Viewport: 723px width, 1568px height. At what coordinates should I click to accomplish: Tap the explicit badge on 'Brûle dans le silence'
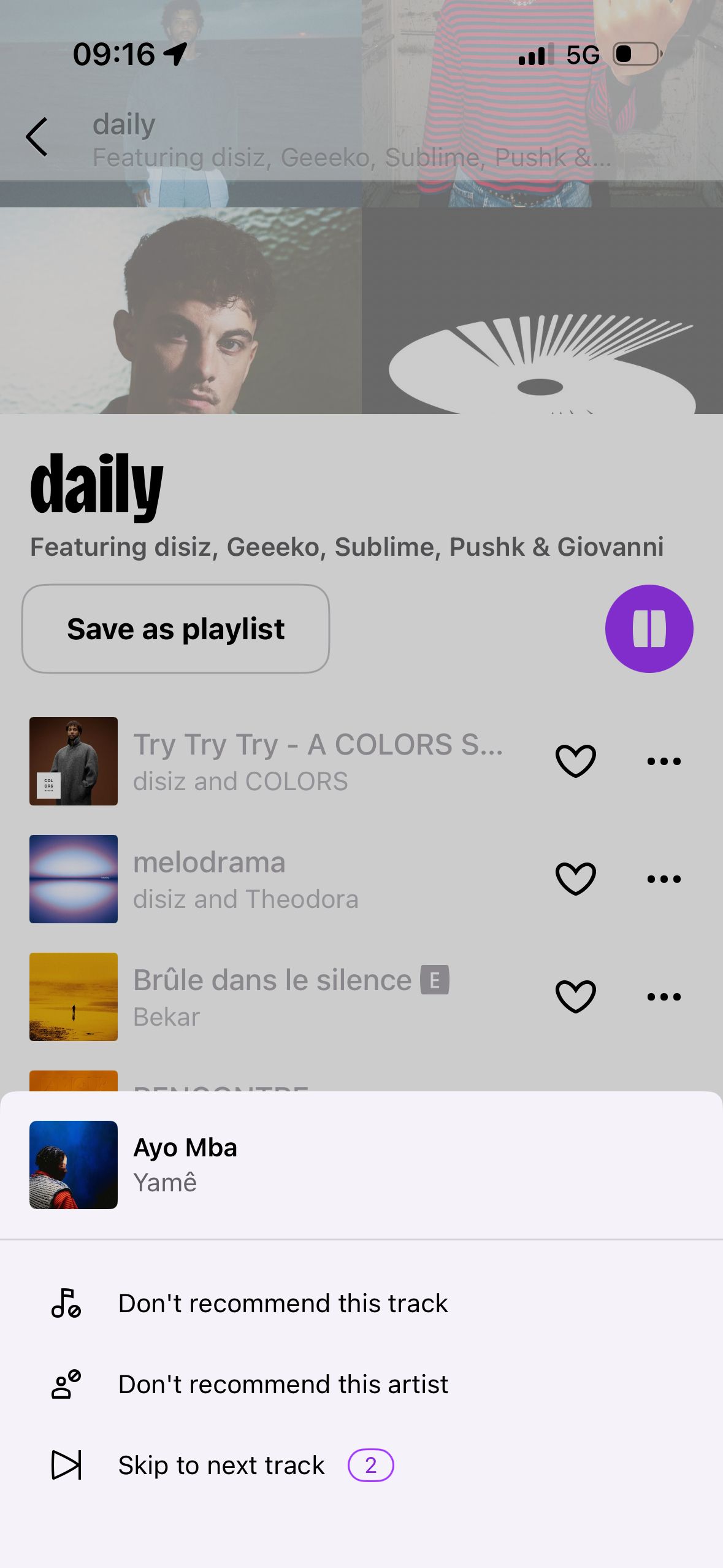(x=435, y=980)
